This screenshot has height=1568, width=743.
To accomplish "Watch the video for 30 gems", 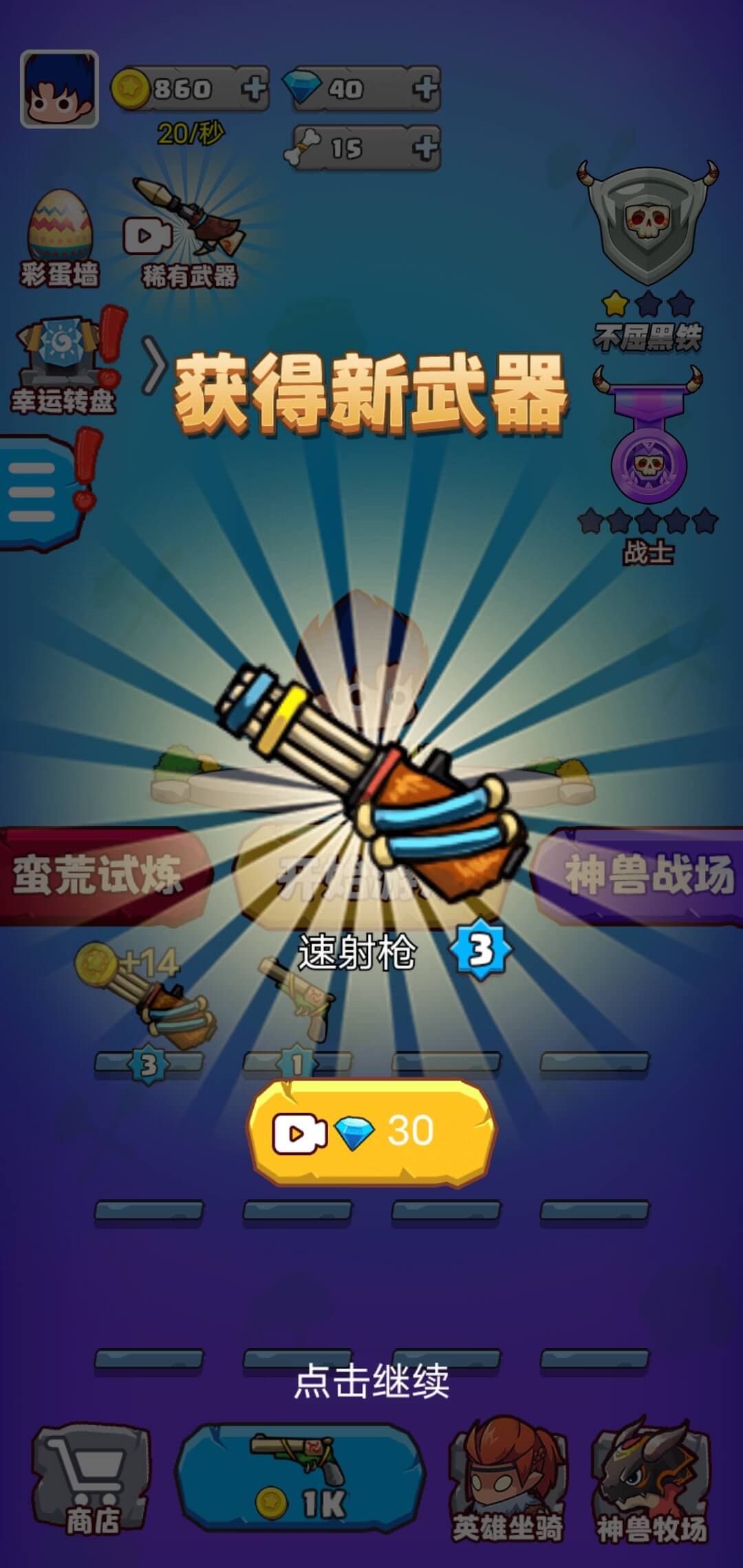I will (x=371, y=1131).
